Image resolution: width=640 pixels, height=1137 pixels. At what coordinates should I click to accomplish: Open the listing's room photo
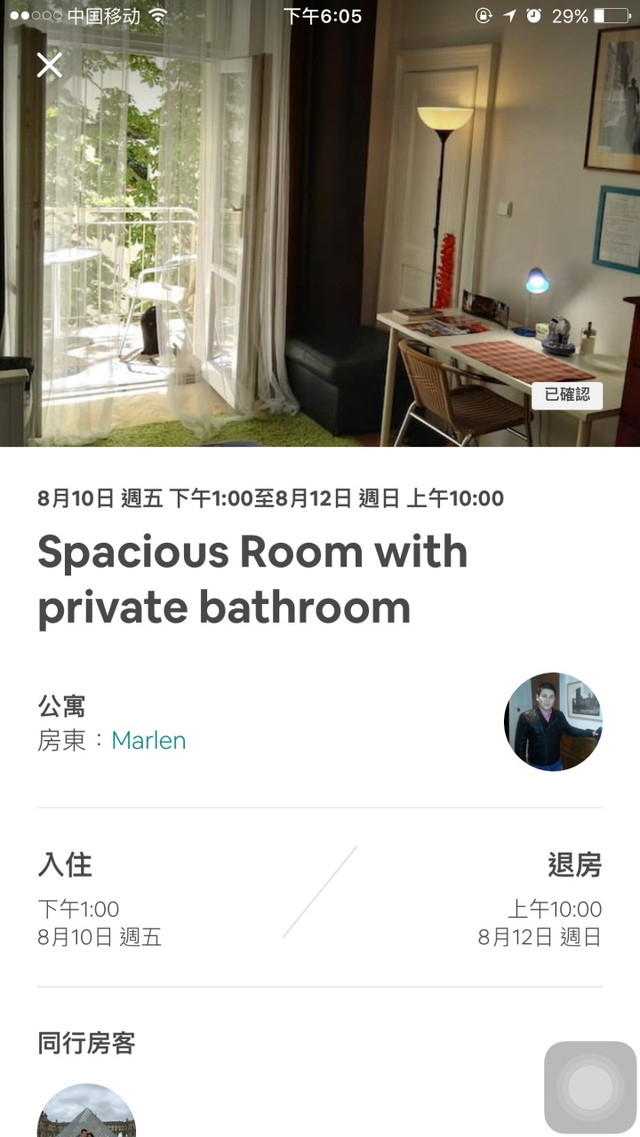coord(320,250)
